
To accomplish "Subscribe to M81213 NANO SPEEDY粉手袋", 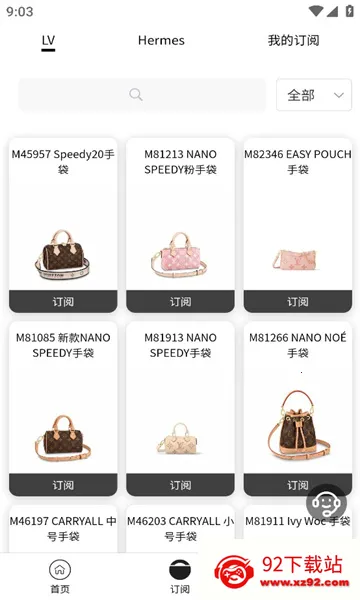I will [x=180, y=302].
